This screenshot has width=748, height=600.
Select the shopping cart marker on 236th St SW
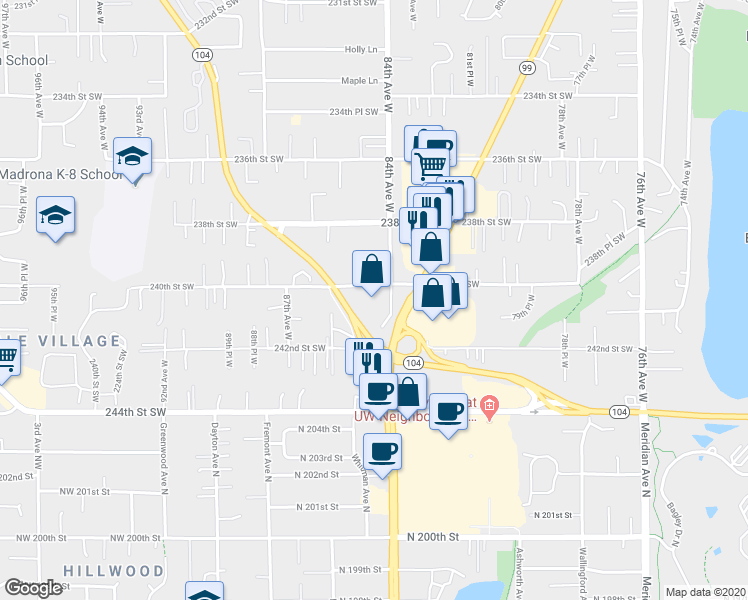(432, 164)
